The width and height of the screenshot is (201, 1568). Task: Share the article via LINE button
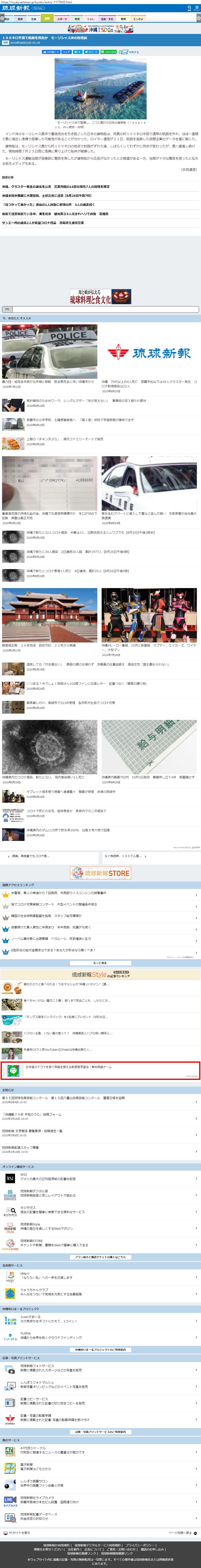tap(108, 52)
